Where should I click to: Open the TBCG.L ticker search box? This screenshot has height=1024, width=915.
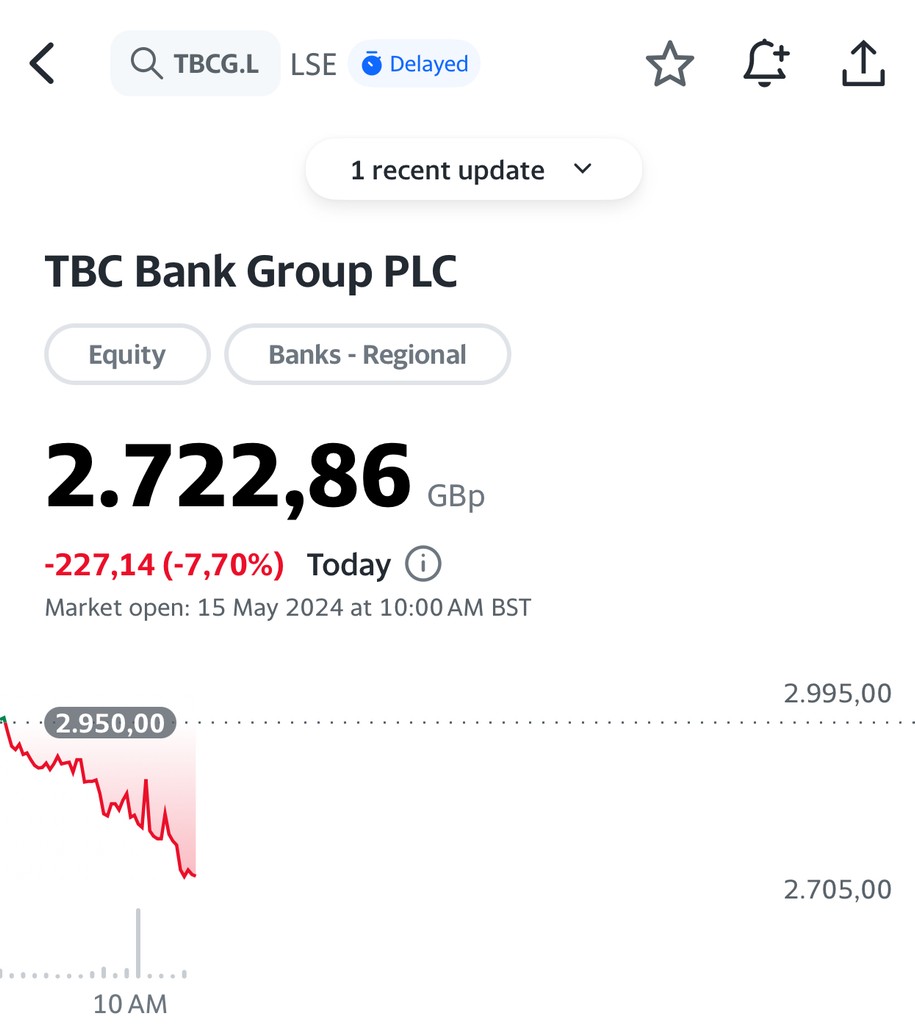tap(196, 64)
